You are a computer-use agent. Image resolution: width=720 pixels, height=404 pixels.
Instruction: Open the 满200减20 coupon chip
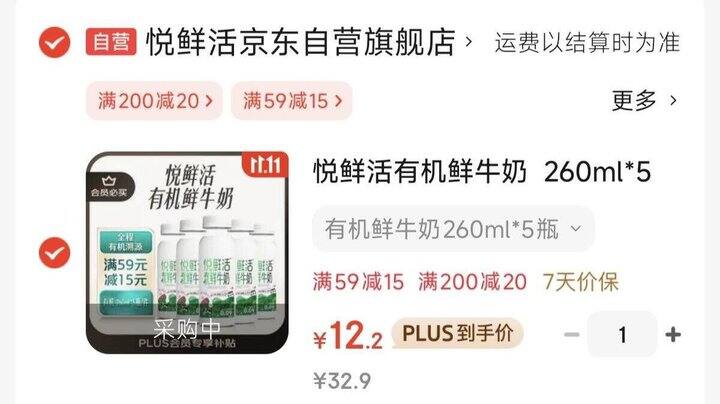coord(155,101)
